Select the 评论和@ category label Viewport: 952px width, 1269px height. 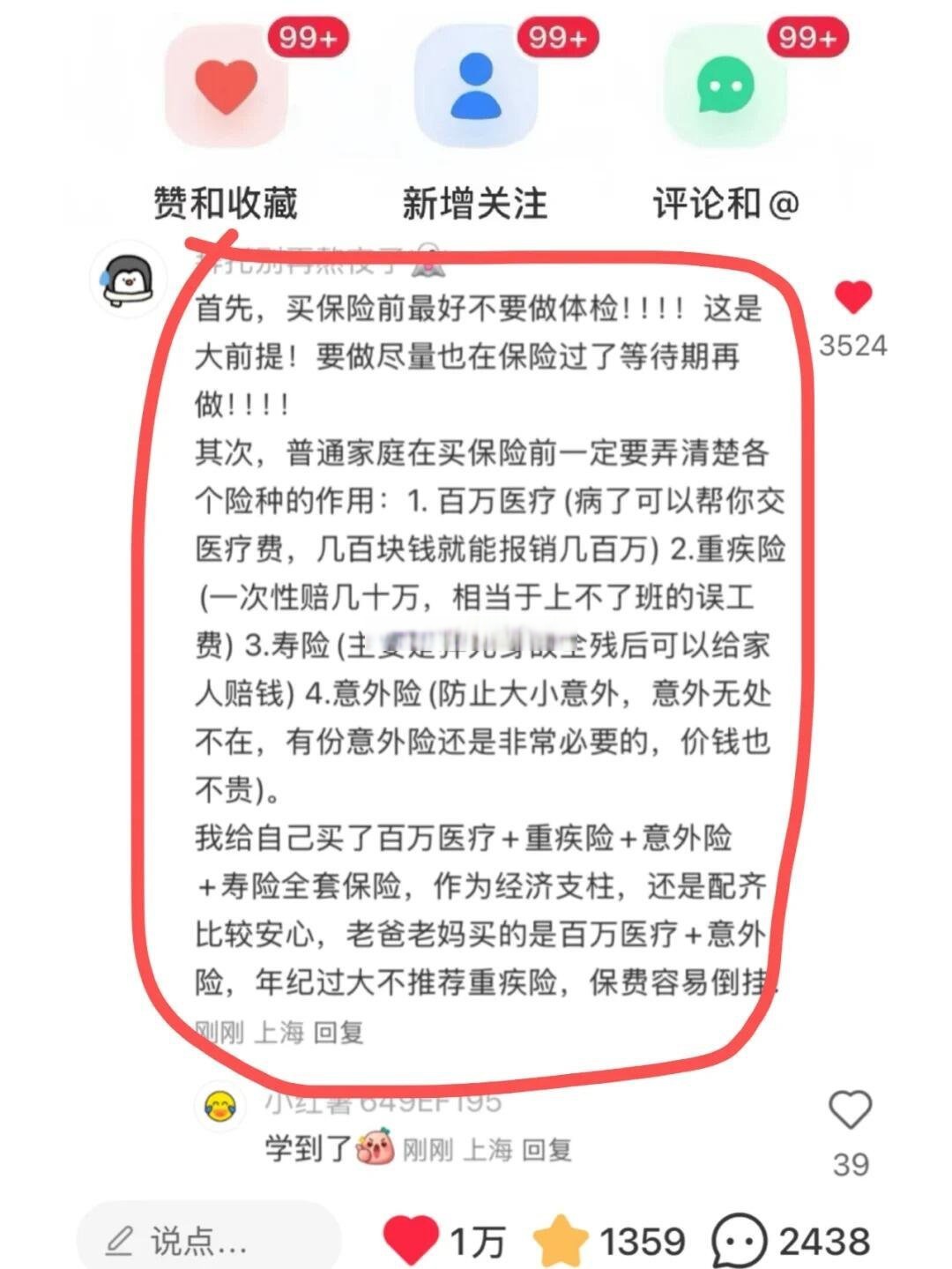tap(725, 202)
